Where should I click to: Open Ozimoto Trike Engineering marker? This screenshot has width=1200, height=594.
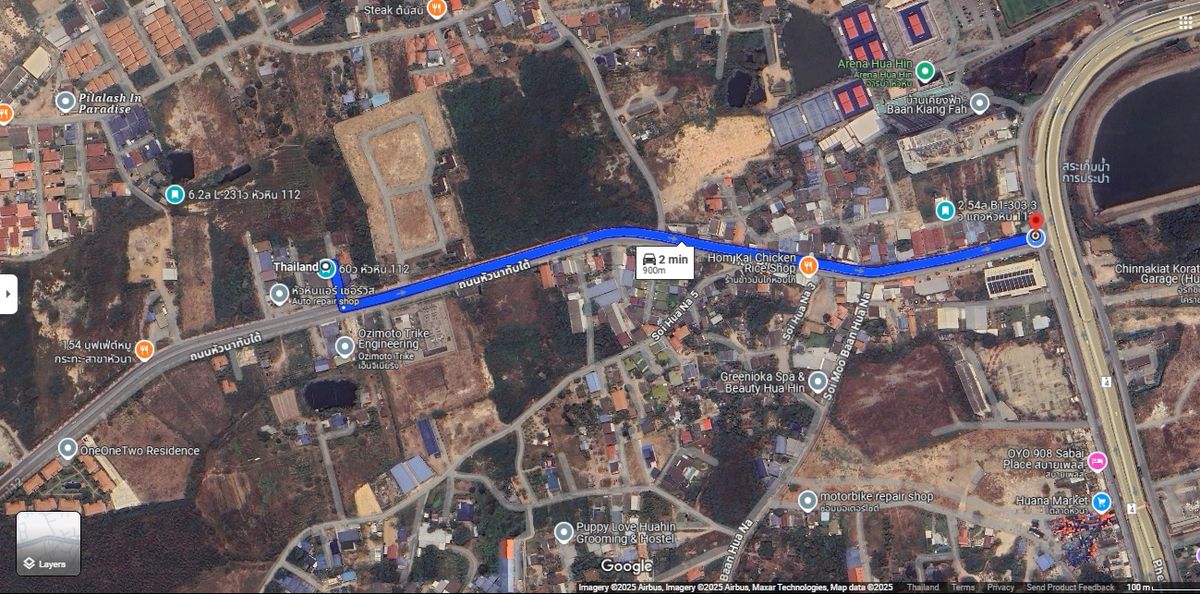345,347
